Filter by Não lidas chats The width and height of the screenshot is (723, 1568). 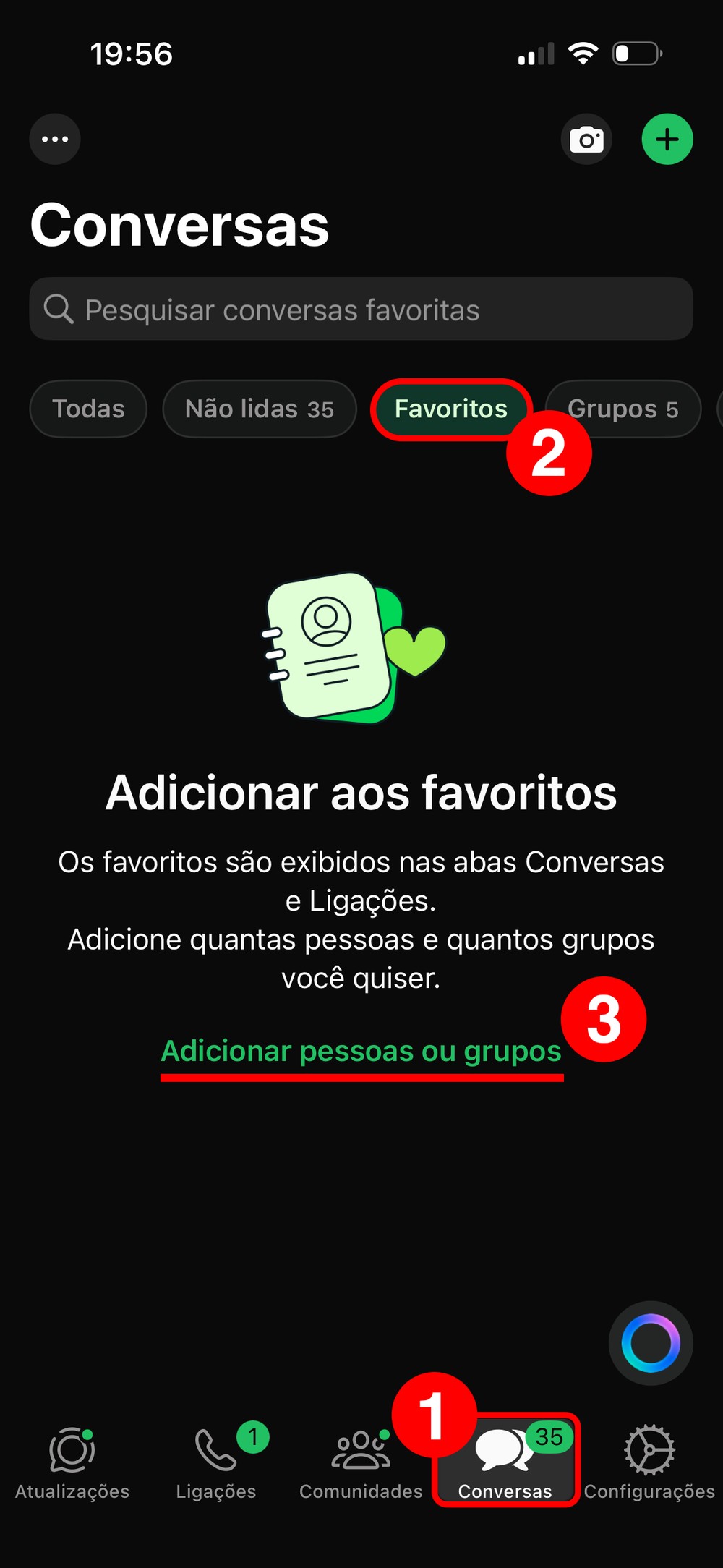tap(260, 409)
